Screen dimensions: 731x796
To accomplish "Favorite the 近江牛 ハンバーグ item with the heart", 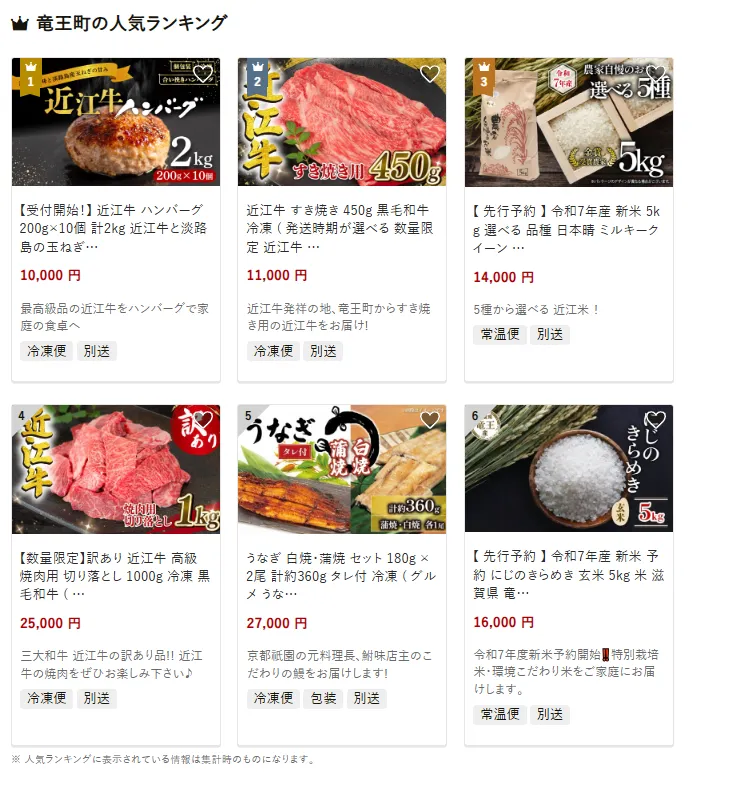I will point(203,74).
